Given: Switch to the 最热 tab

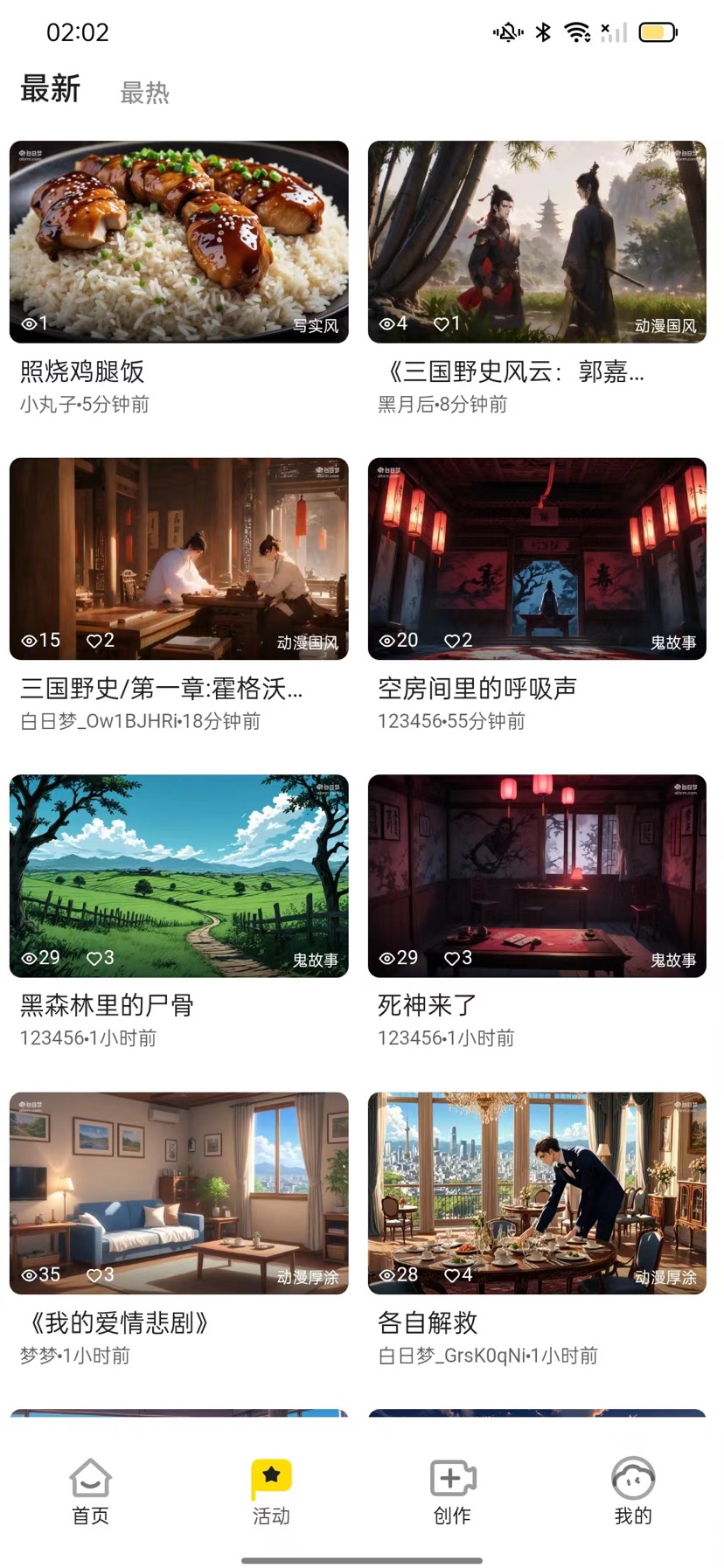Looking at the screenshot, I should (144, 93).
